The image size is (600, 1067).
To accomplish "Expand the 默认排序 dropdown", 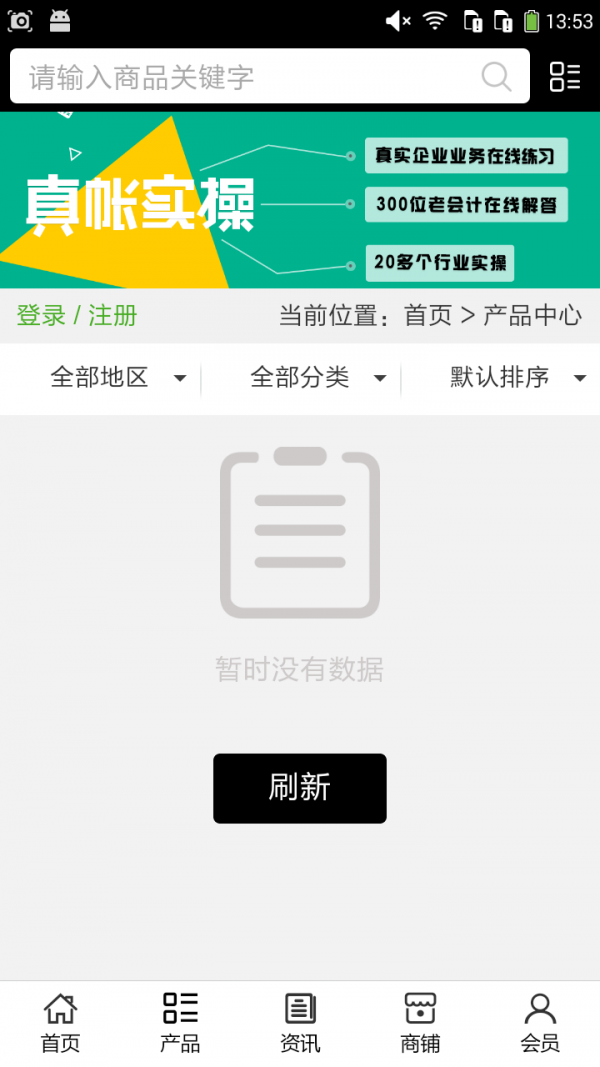I will (x=517, y=378).
